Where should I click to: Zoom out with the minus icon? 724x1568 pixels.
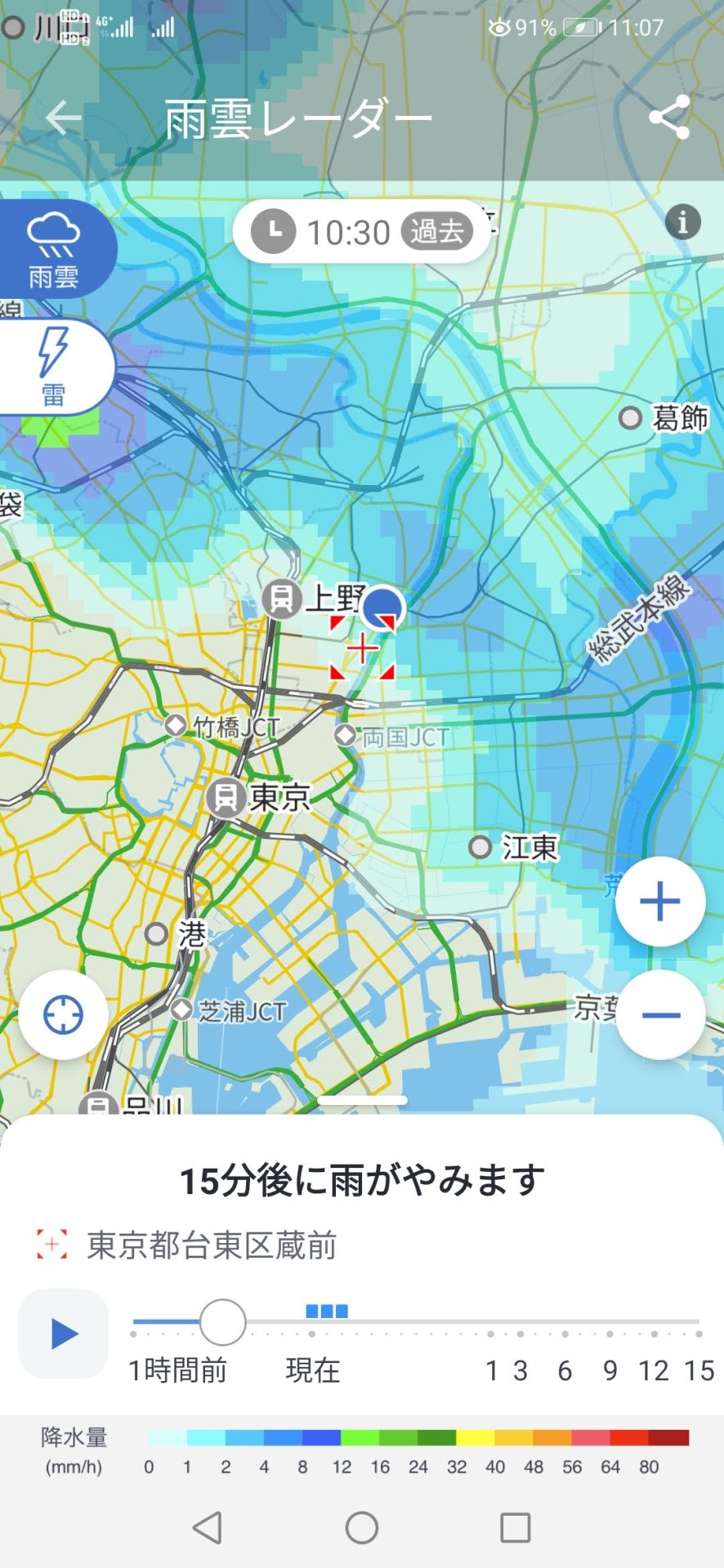pos(659,1013)
